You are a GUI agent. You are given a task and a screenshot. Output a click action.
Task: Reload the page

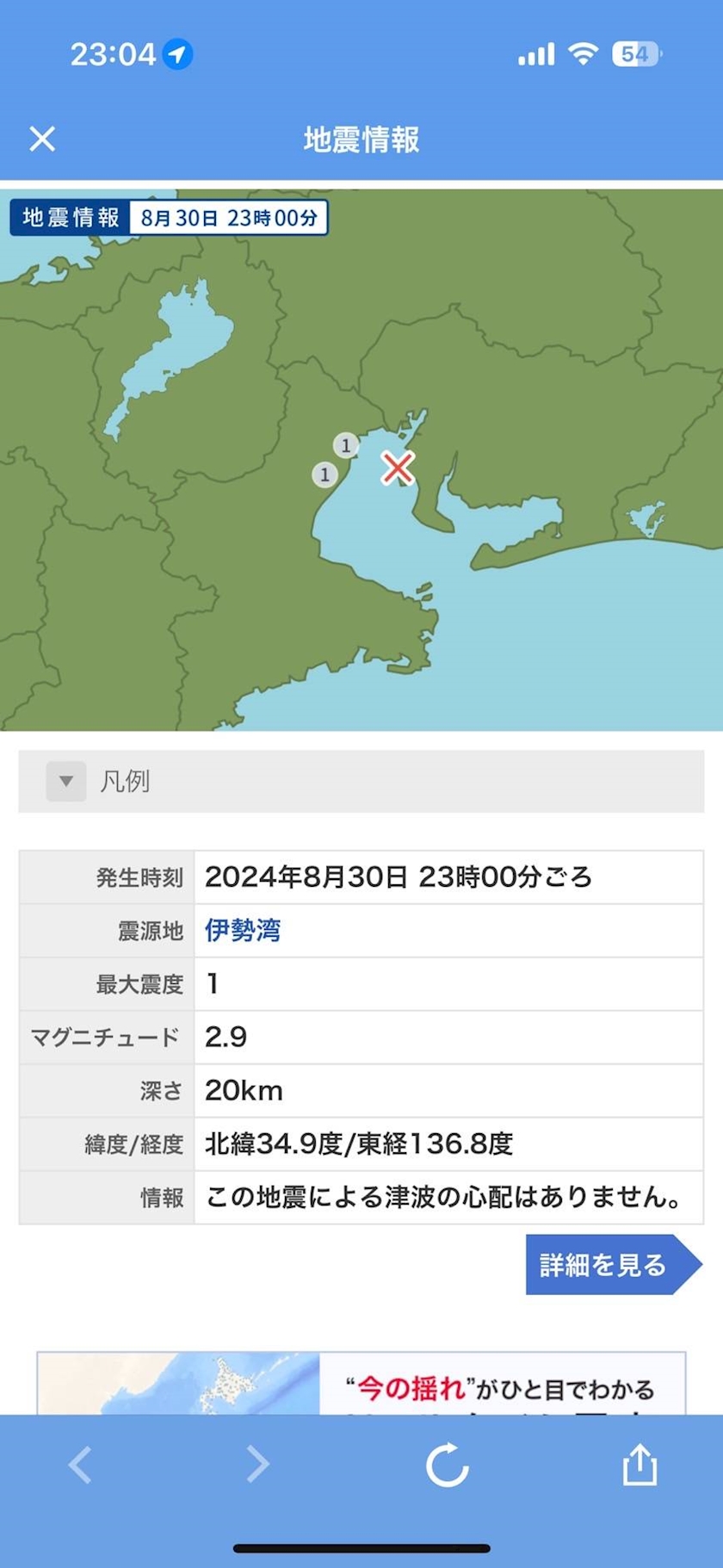tap(448, 1464)
